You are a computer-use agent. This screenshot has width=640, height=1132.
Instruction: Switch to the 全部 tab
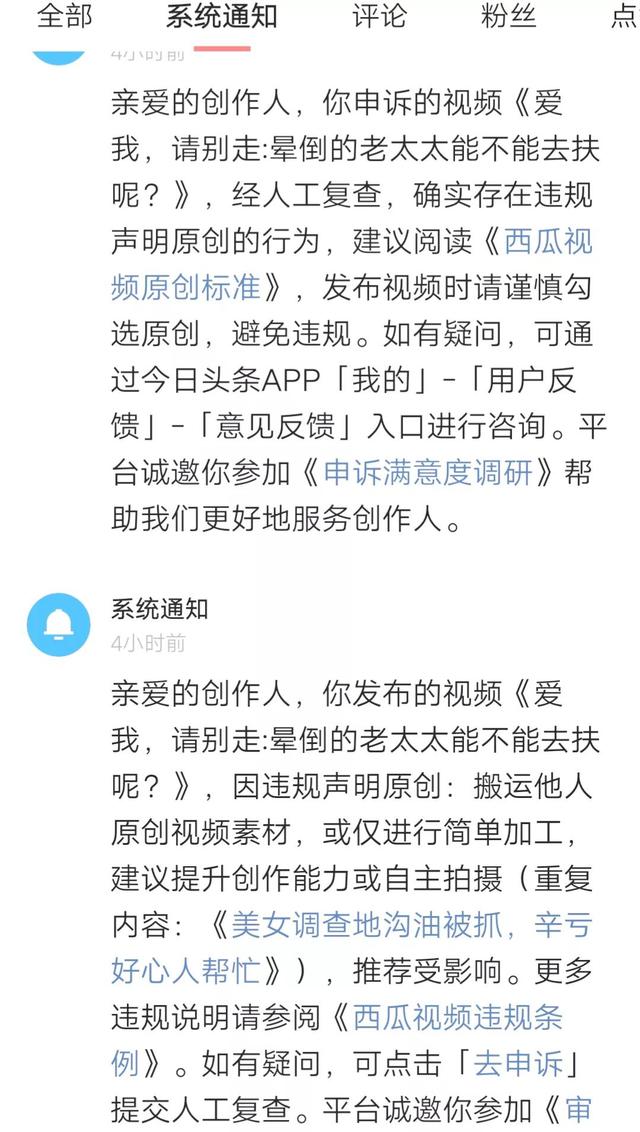[64, 17]
